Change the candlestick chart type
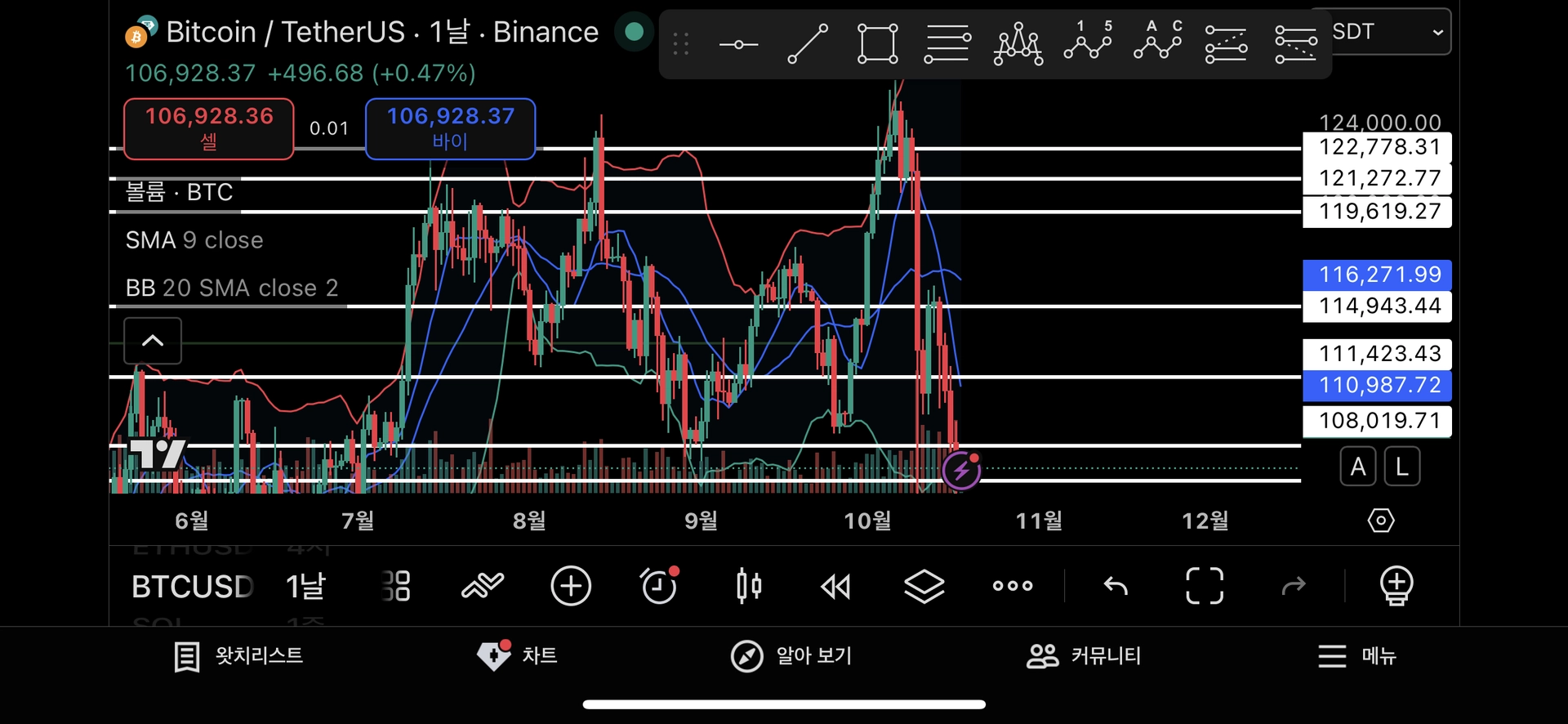Viewport: 1568px width, 724px height. click(748, 586)
